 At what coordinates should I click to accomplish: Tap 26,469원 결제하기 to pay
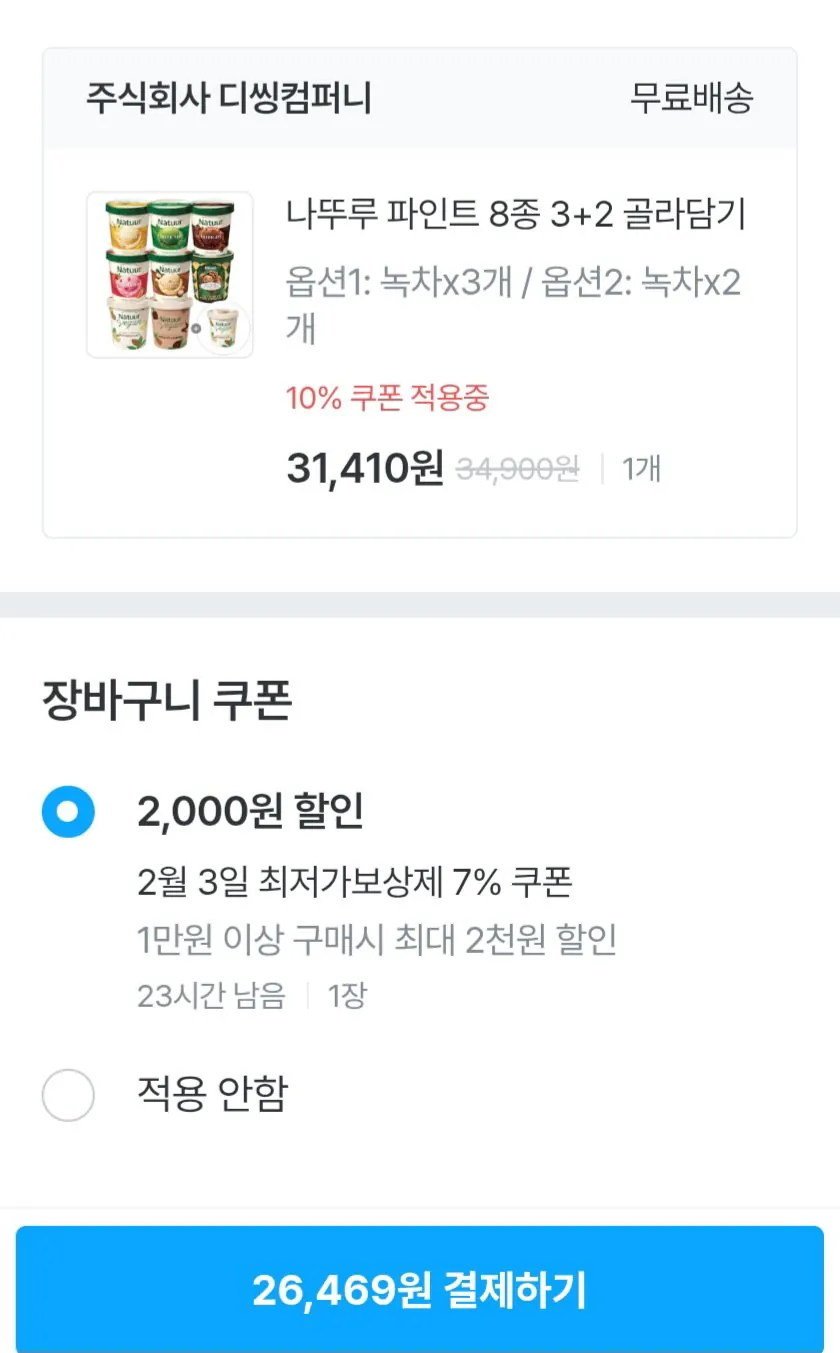[419, 1290]
